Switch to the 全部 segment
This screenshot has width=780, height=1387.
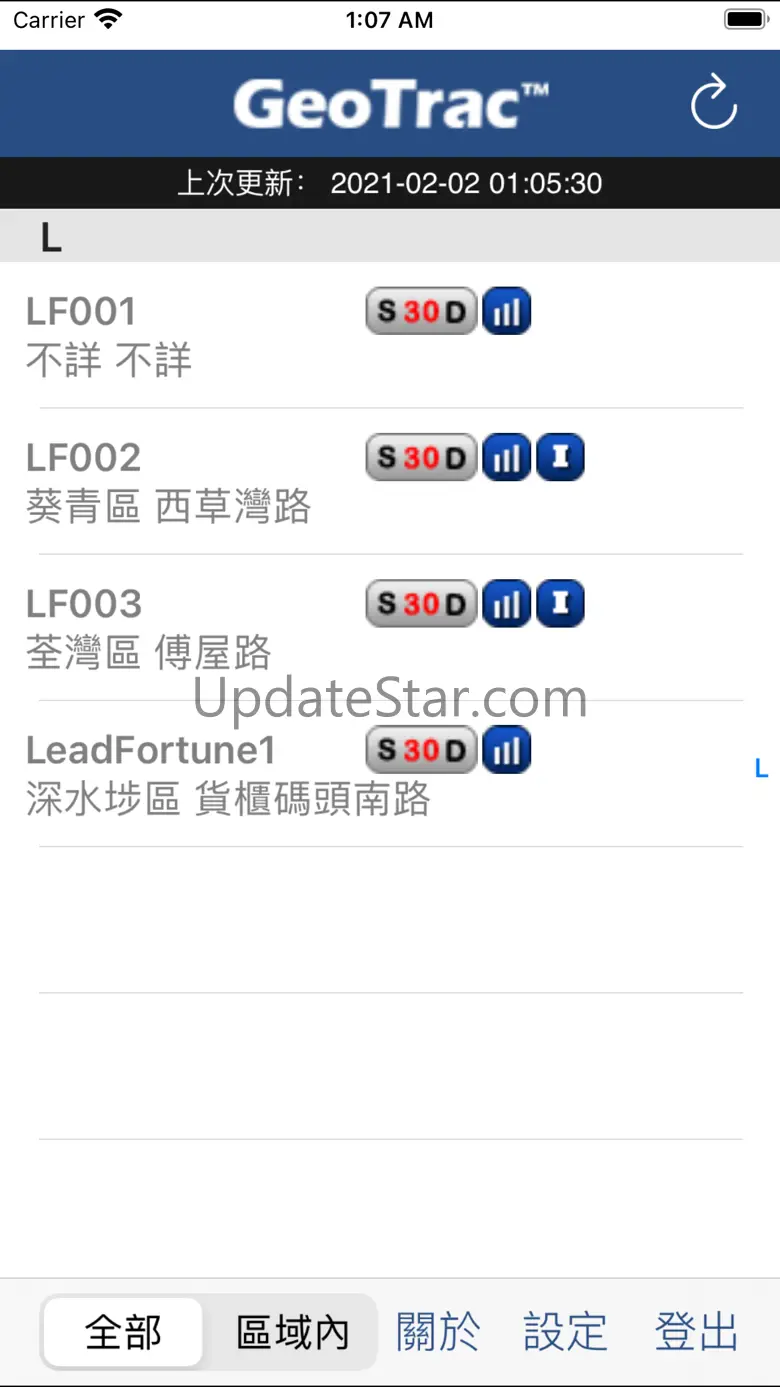[123, 1332]
